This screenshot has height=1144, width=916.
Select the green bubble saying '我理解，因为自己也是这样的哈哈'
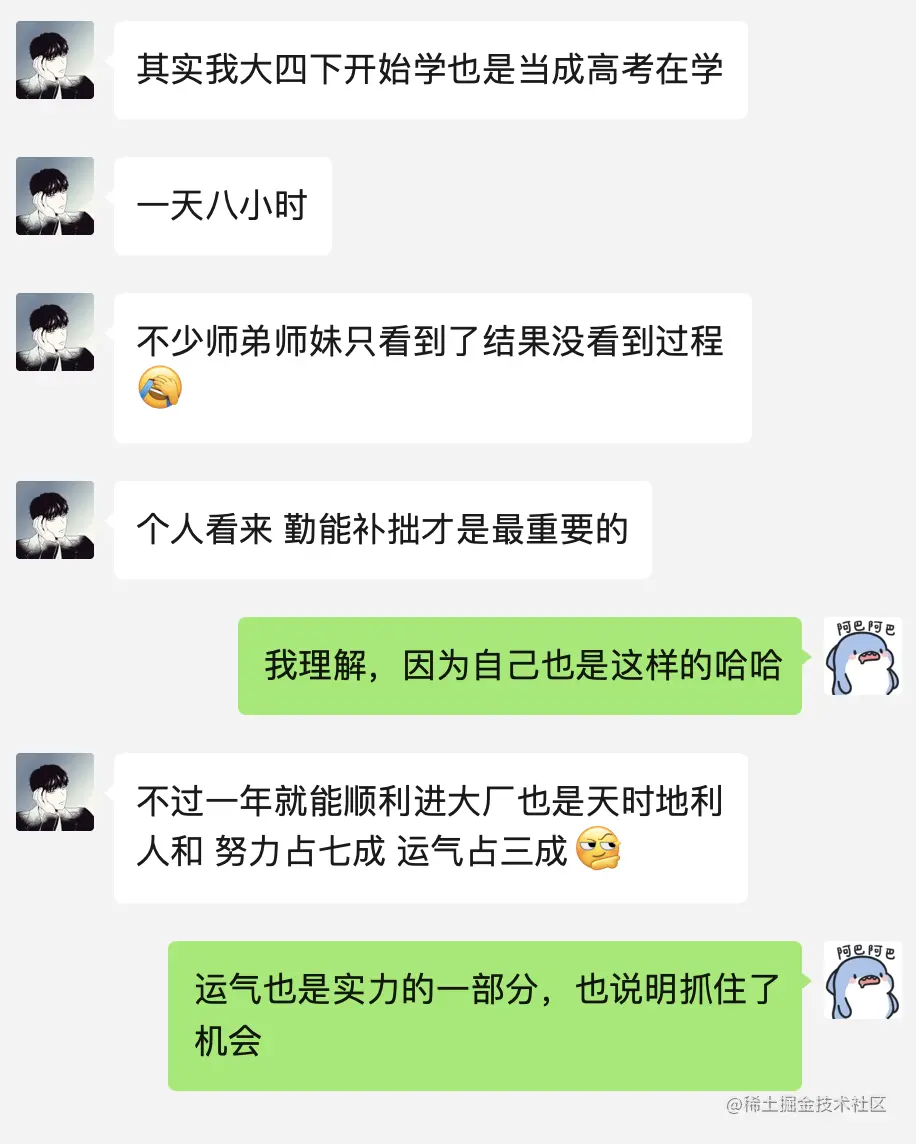(x=518, y=665)
